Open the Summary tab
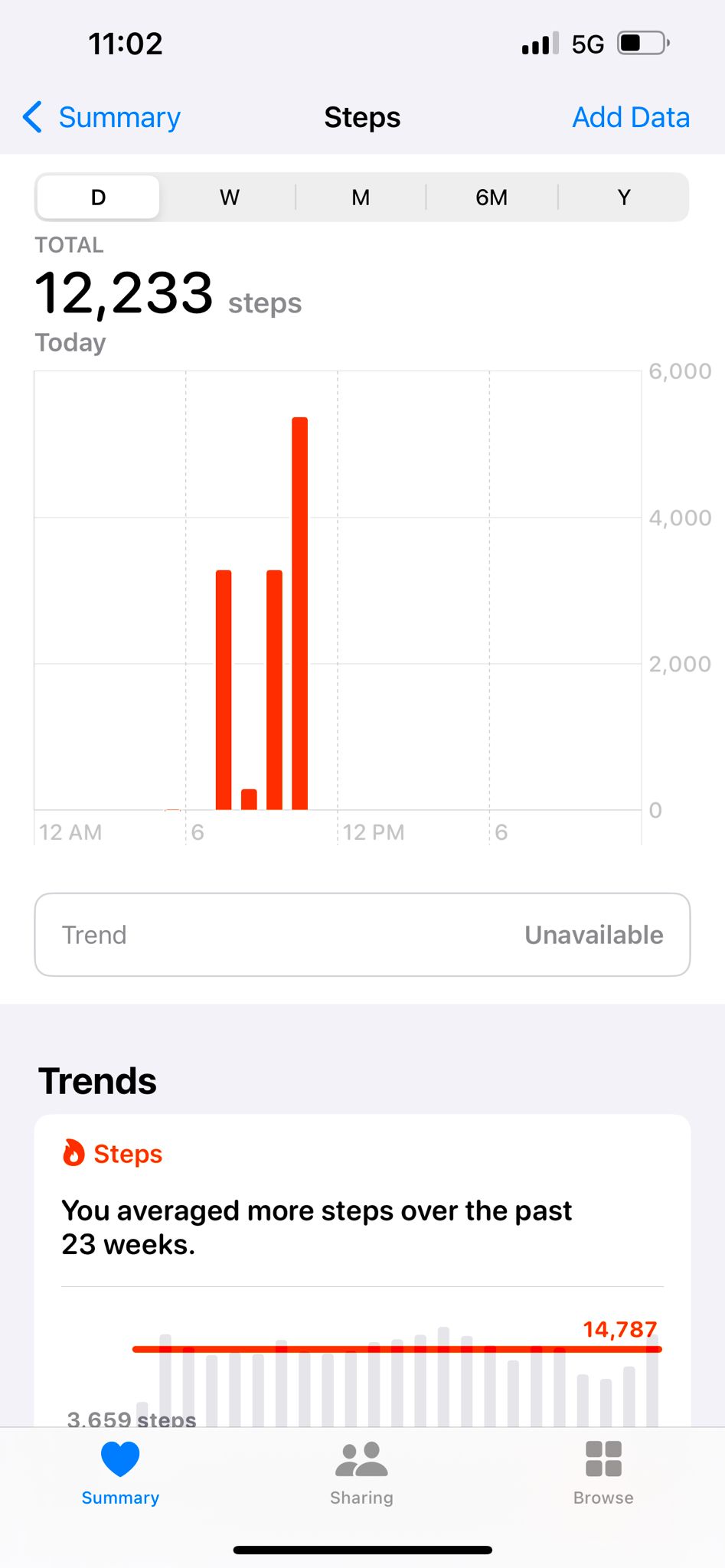Image resolution: width=725 pixels, height=1568 pixels. click(x=120, y=1473)
